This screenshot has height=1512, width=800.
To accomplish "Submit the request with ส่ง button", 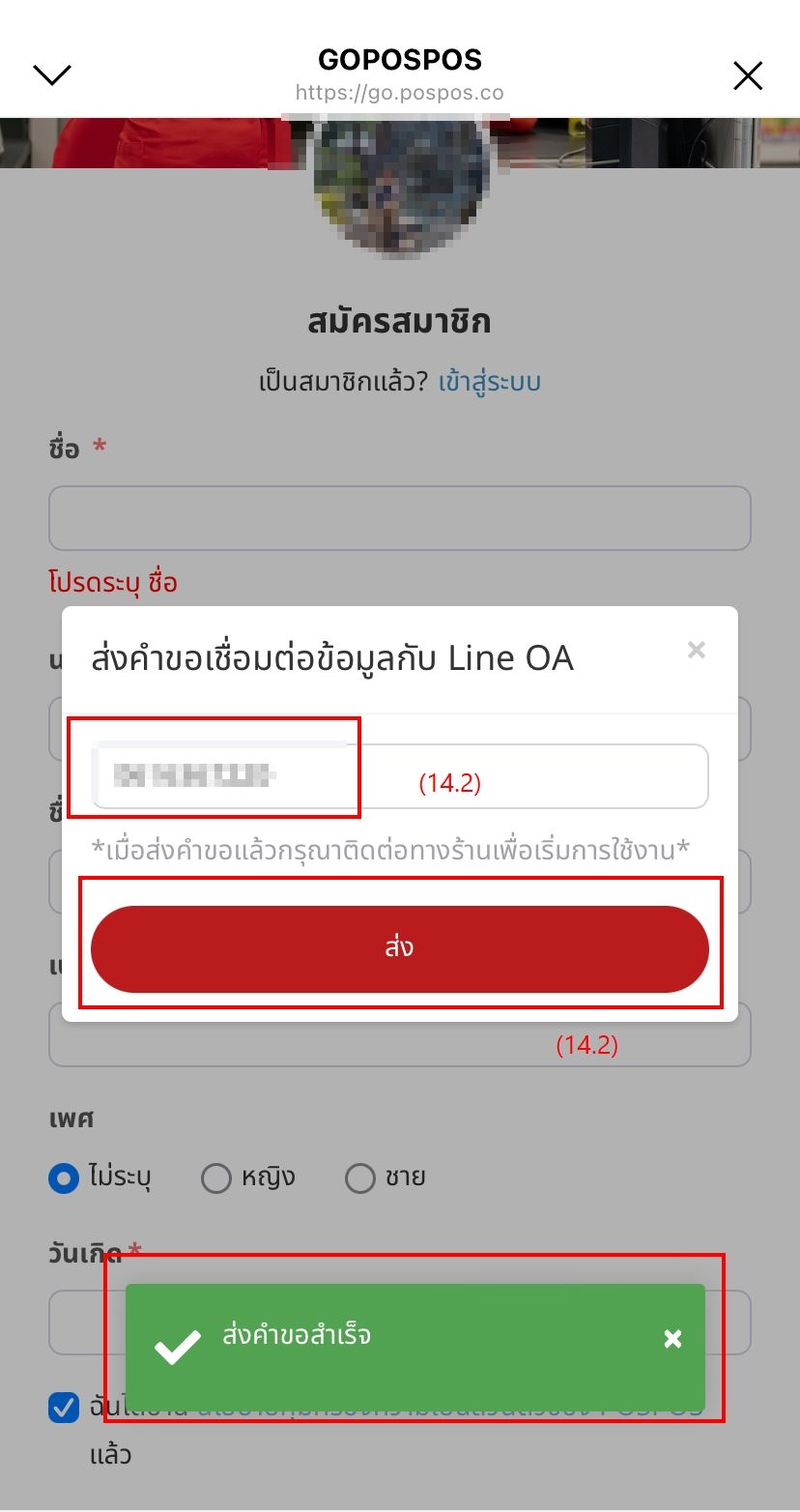I will tap(399, 948).
